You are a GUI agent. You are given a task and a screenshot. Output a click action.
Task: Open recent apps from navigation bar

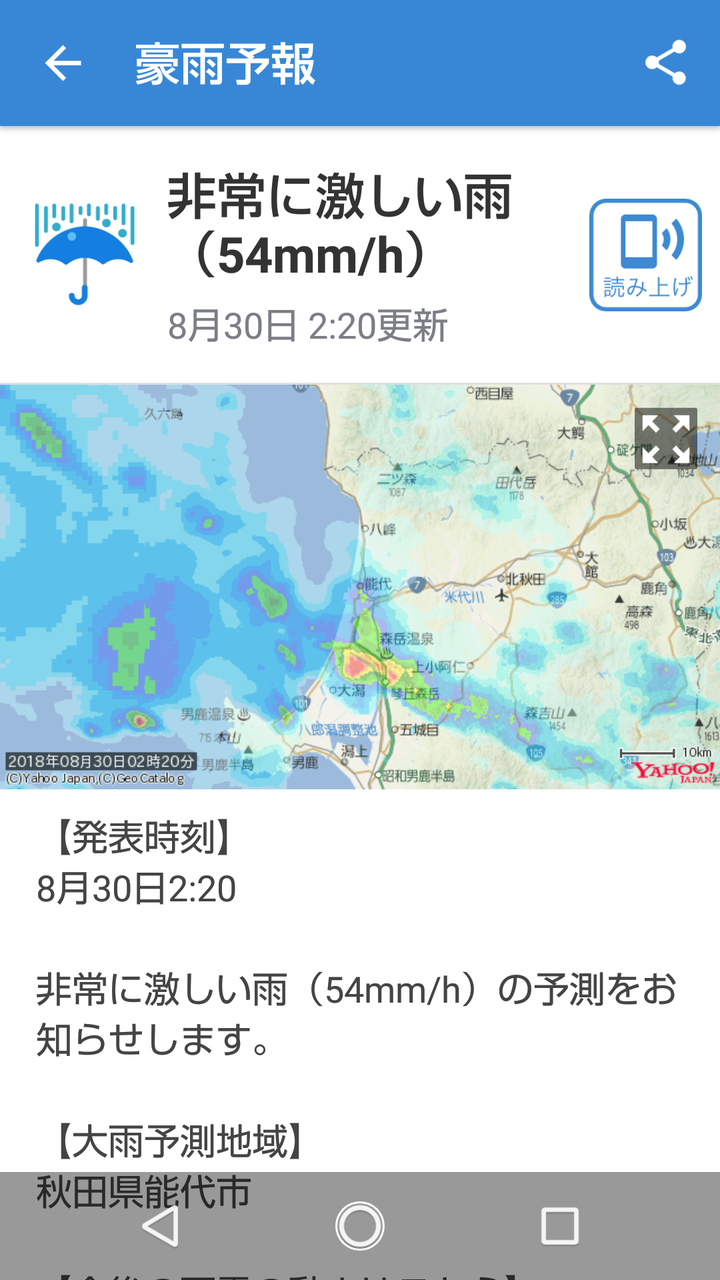click(559, 1226)
